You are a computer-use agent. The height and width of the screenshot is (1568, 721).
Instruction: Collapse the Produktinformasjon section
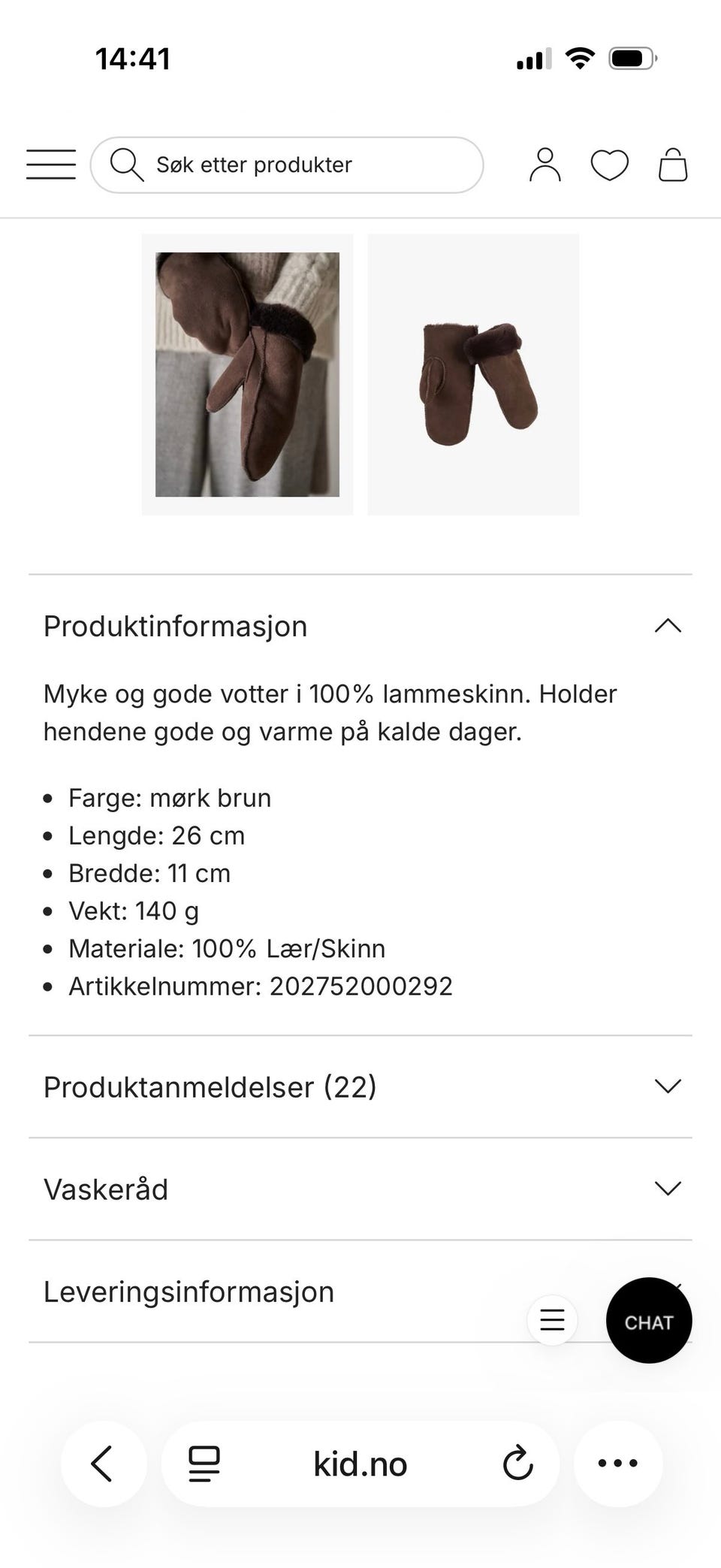click(x=667, y=625)
